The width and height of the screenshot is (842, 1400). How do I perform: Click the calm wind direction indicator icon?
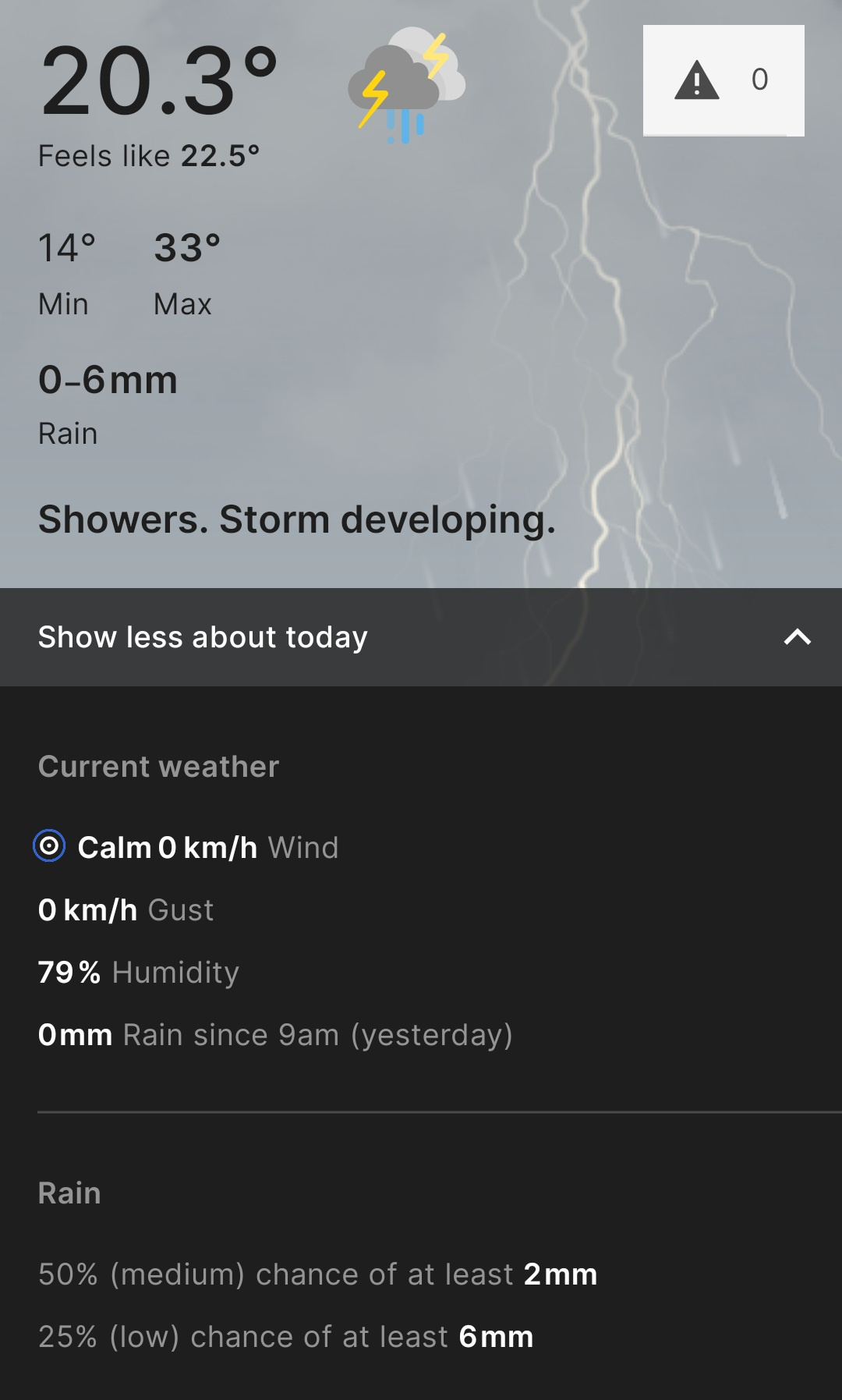49,847
